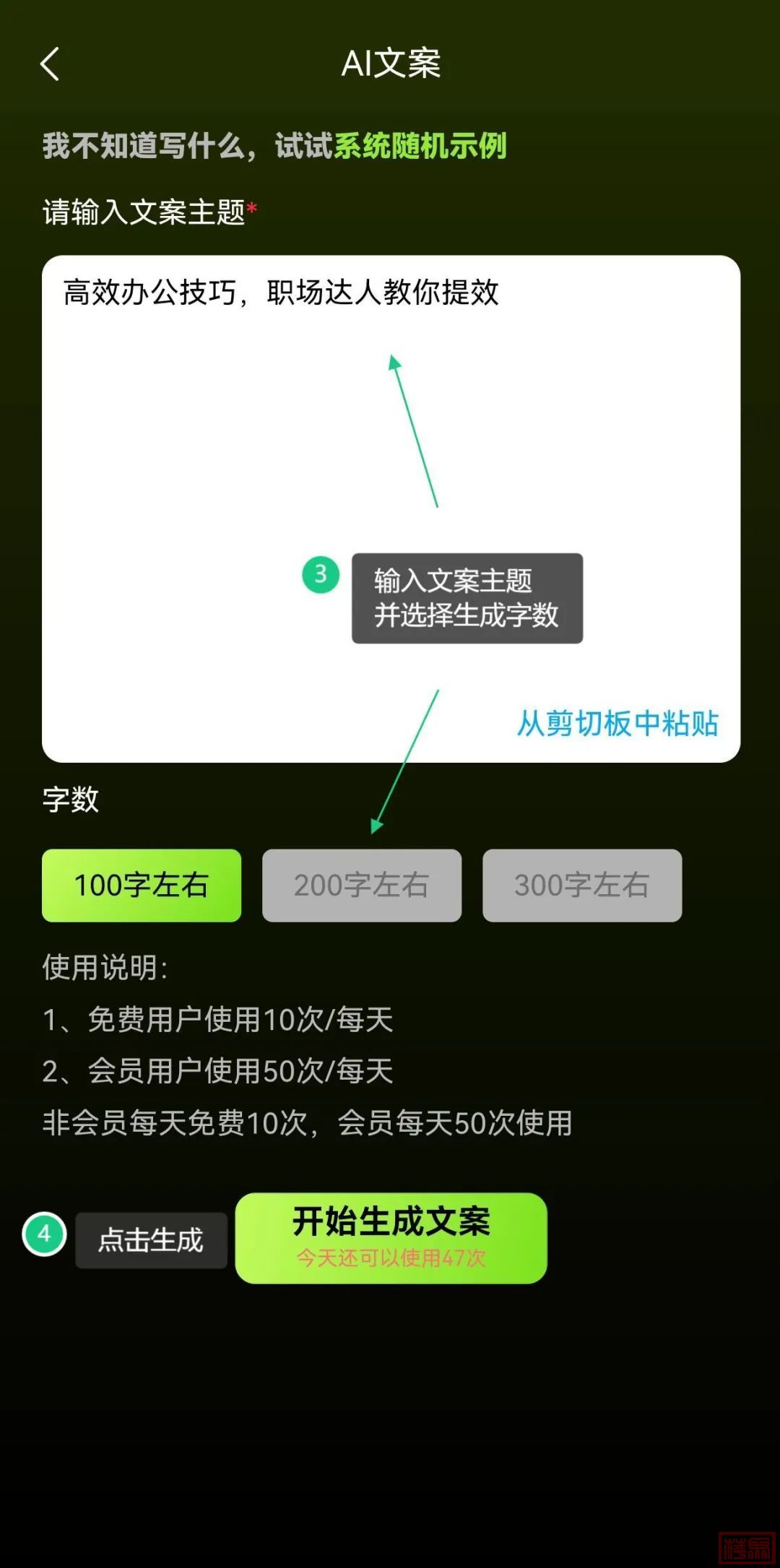
Task: Try the 系统随机示例 random example link
Action: coord(420,146)
